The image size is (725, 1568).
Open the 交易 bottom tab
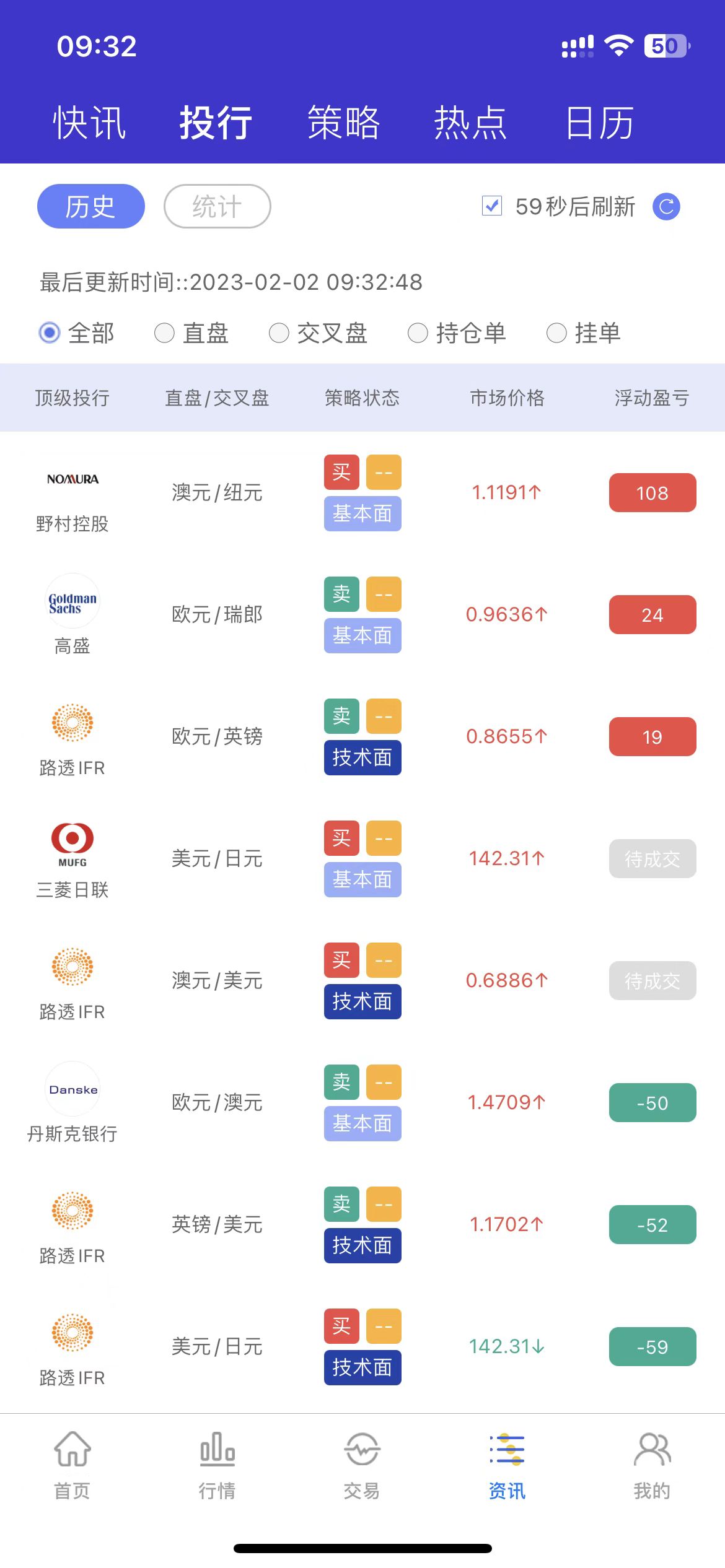tap(362, 1465)
